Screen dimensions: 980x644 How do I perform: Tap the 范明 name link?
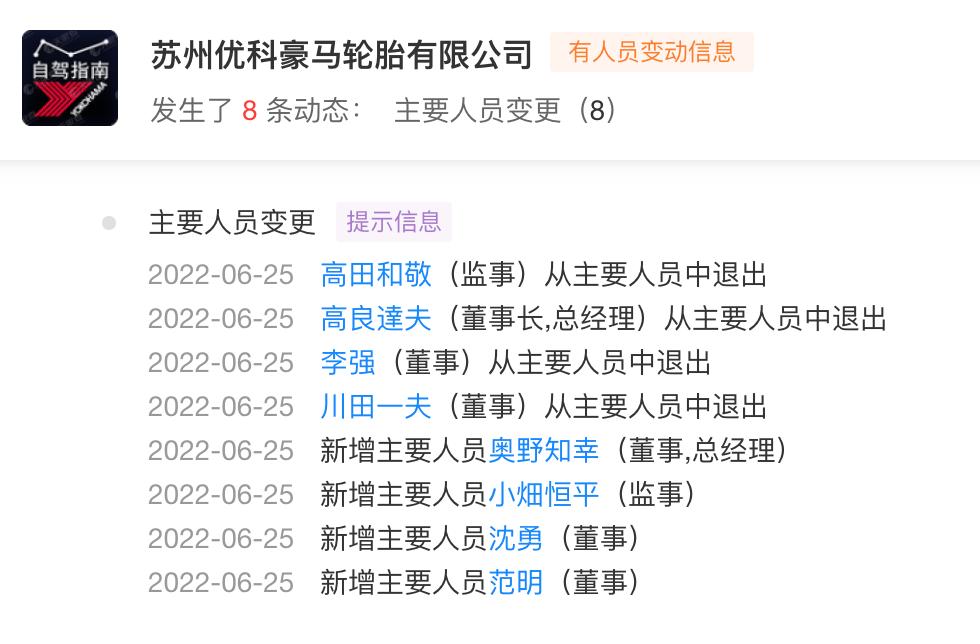[x=515, y=583]
